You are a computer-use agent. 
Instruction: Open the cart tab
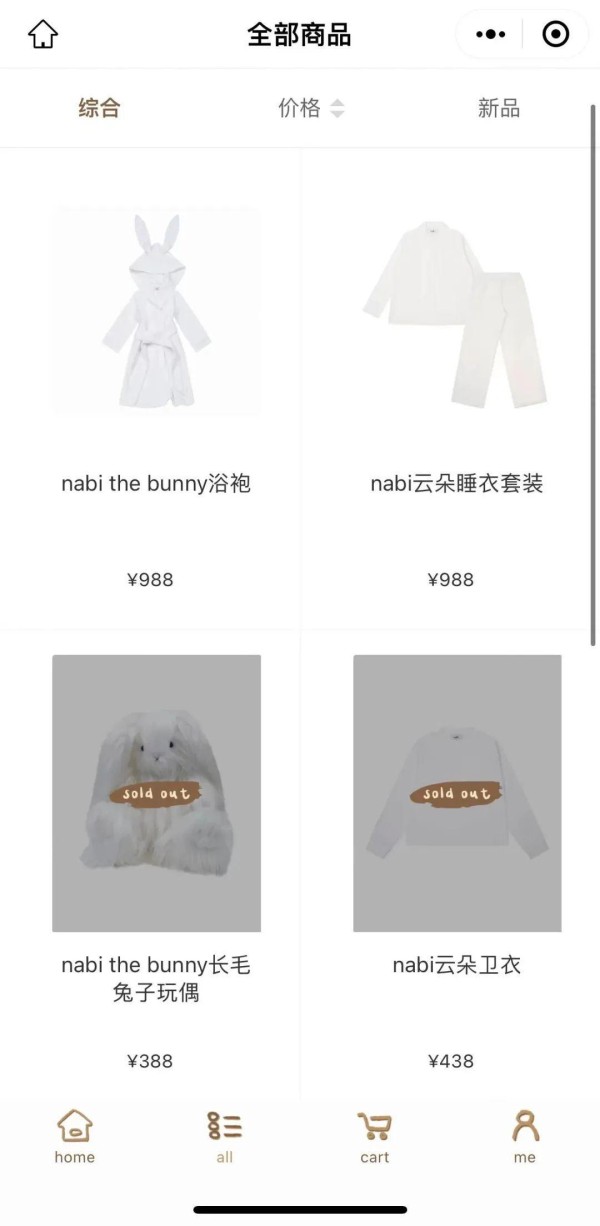pyautogui.click(x=374, y=1137)
